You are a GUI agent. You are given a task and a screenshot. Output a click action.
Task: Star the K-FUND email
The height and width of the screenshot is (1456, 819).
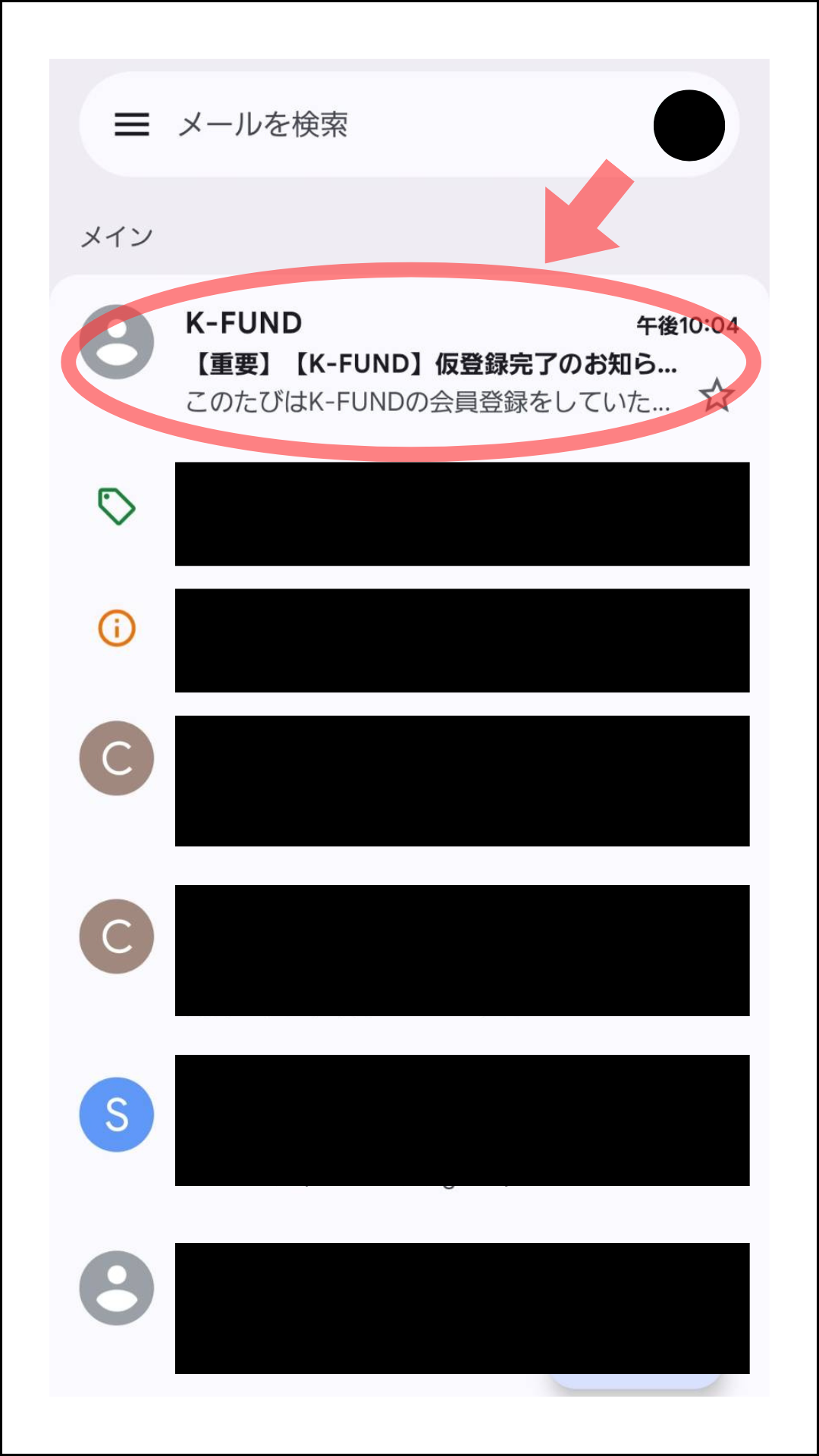(x=716, y=396)
